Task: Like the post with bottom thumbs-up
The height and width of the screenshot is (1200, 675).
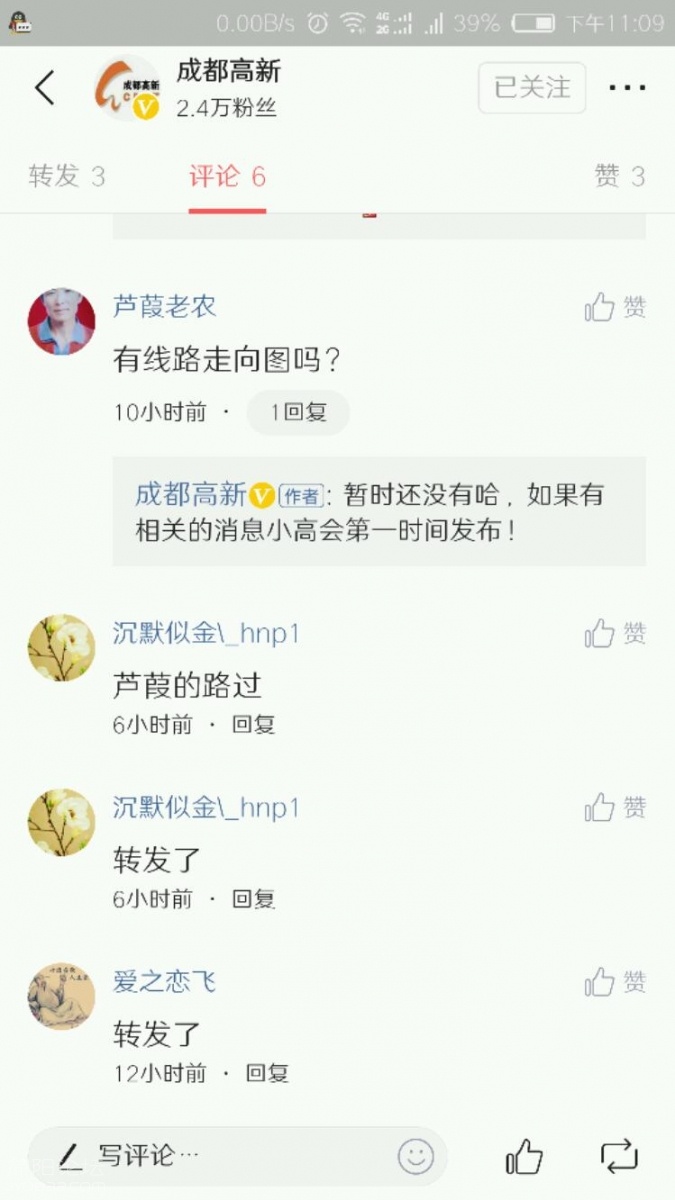Action: click(x=524, y=1158)
